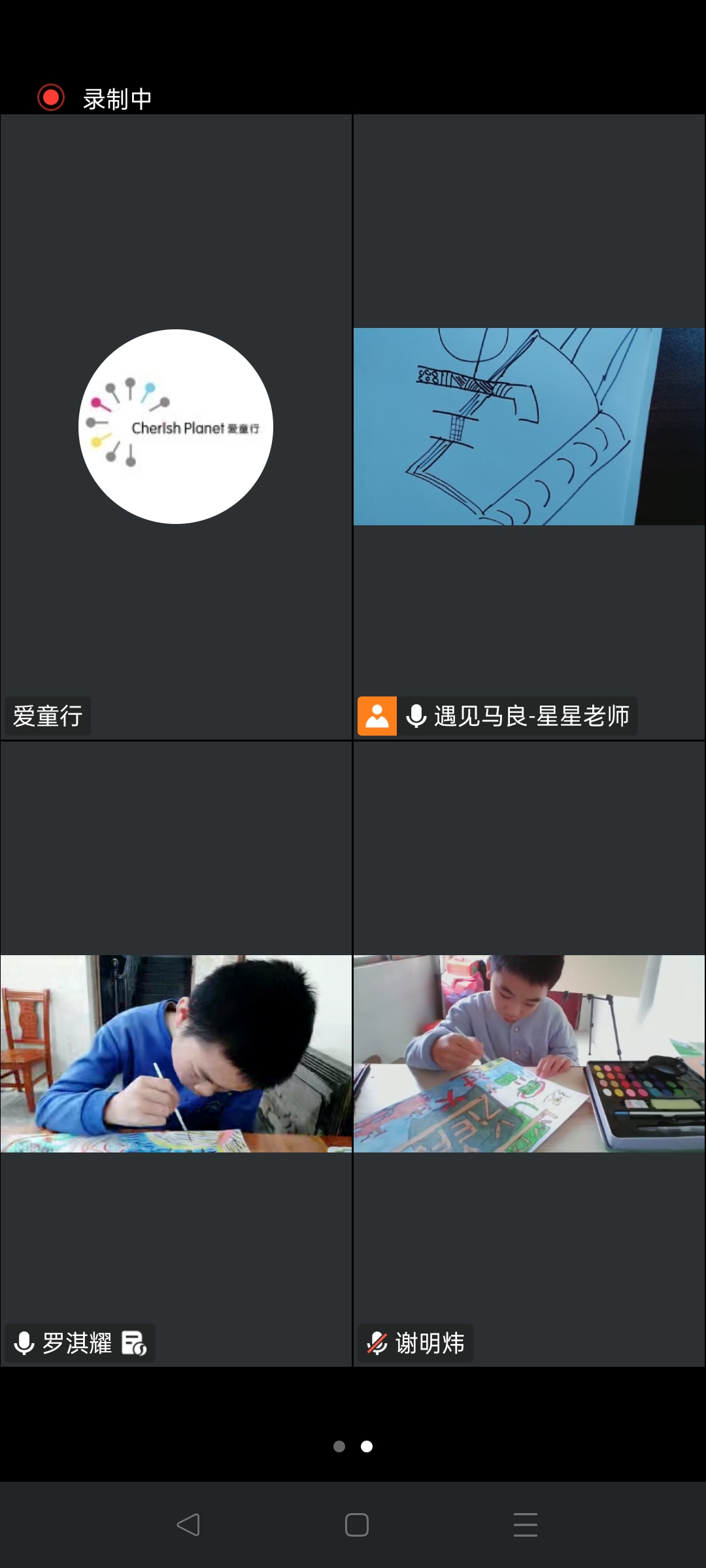
Task: Select 谢明炜's video tile
Action: pos(529,1053)
